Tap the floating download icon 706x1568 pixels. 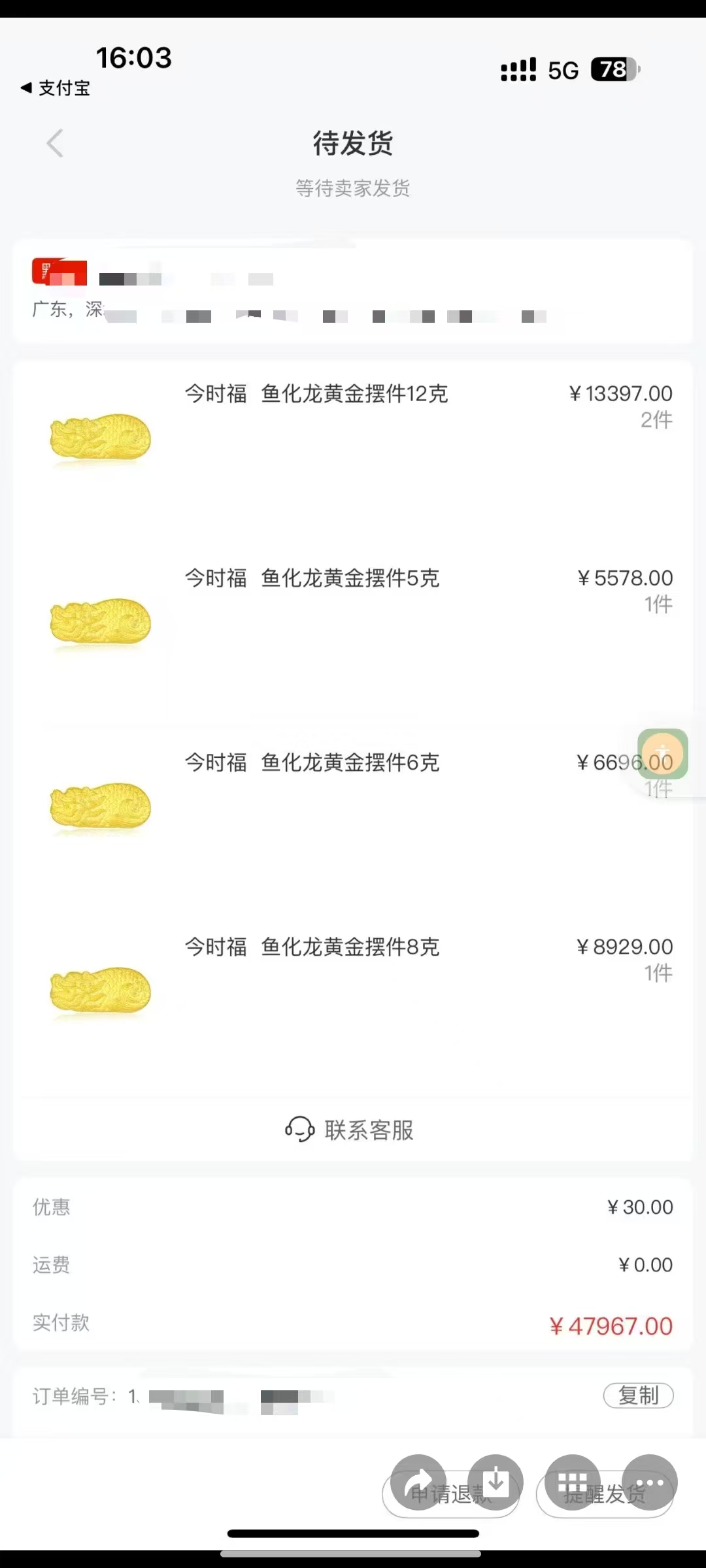[496, 1482]
